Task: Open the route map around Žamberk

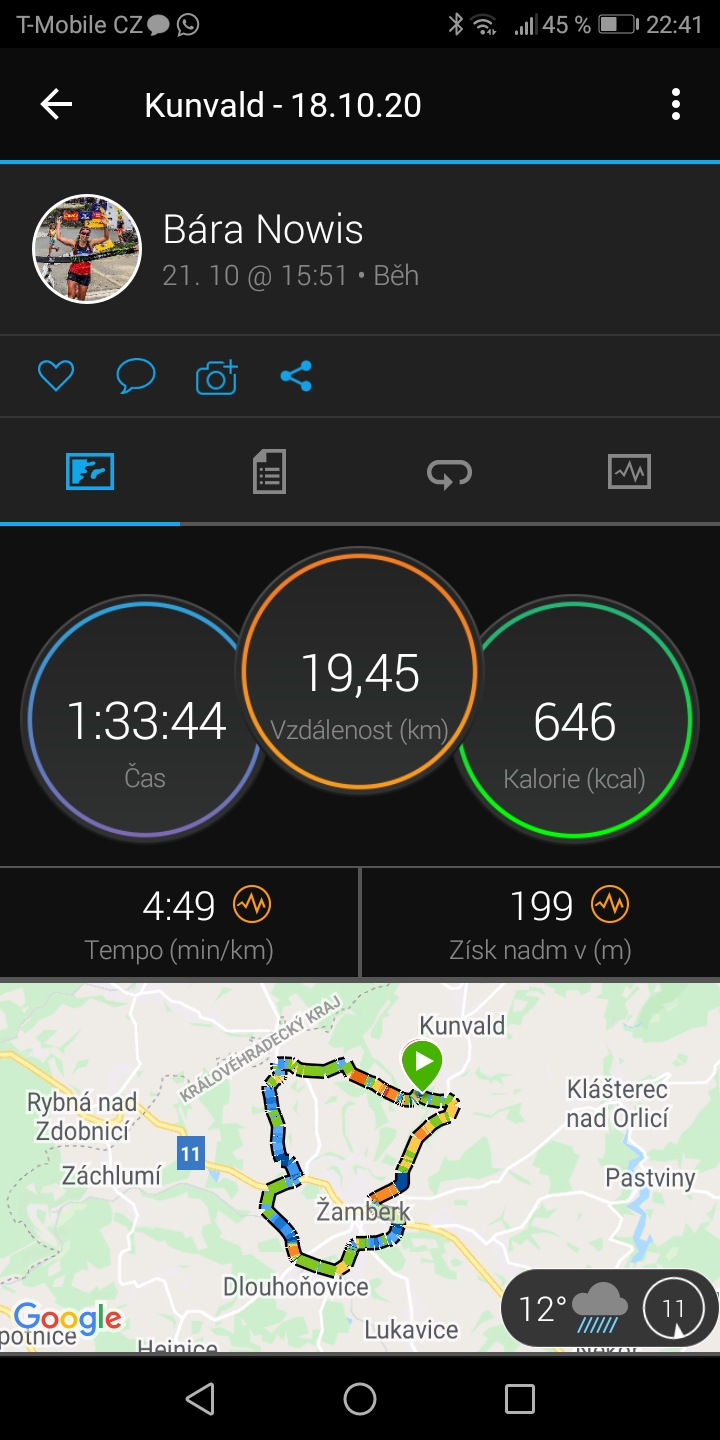Action: coord(360,1166)
